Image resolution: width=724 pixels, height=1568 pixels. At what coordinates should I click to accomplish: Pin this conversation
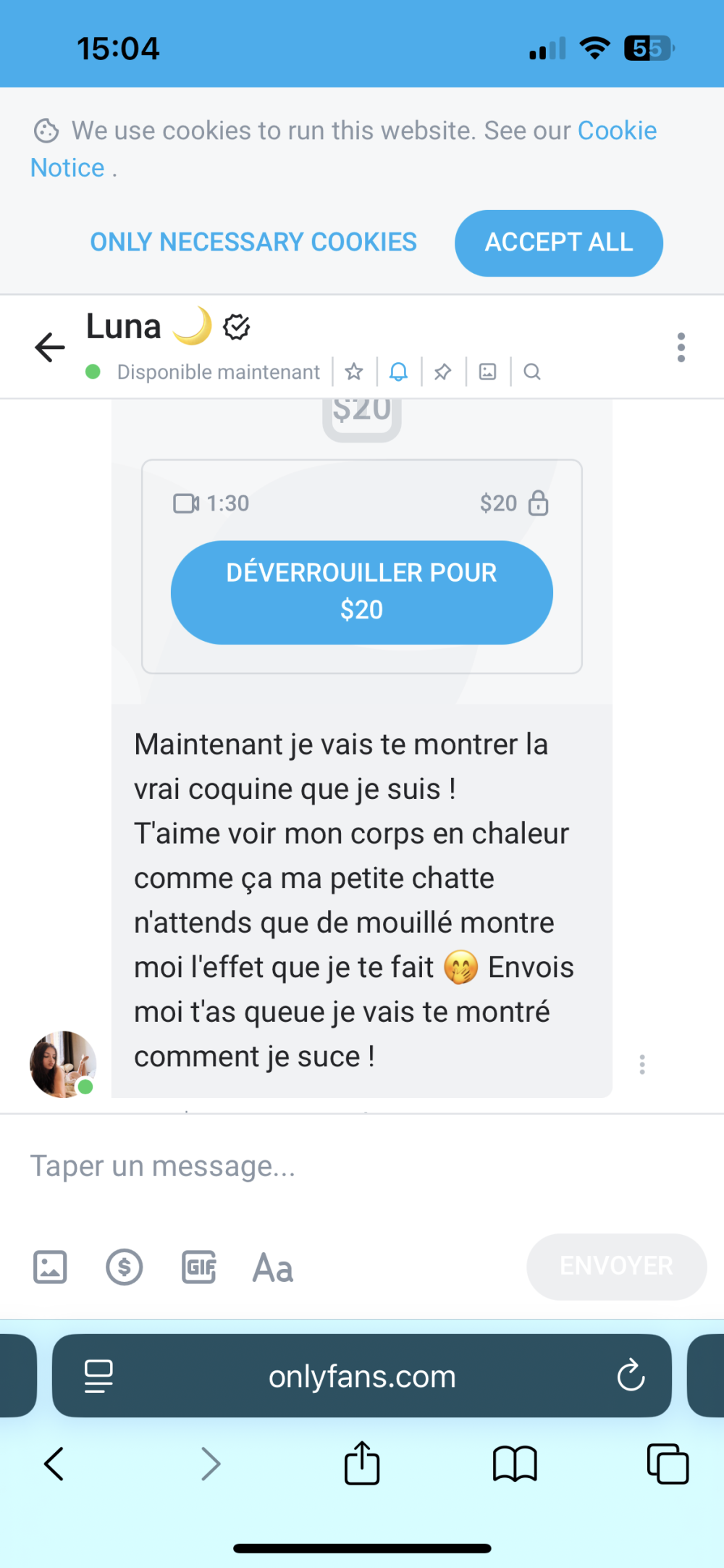click(x=442, y=372)
